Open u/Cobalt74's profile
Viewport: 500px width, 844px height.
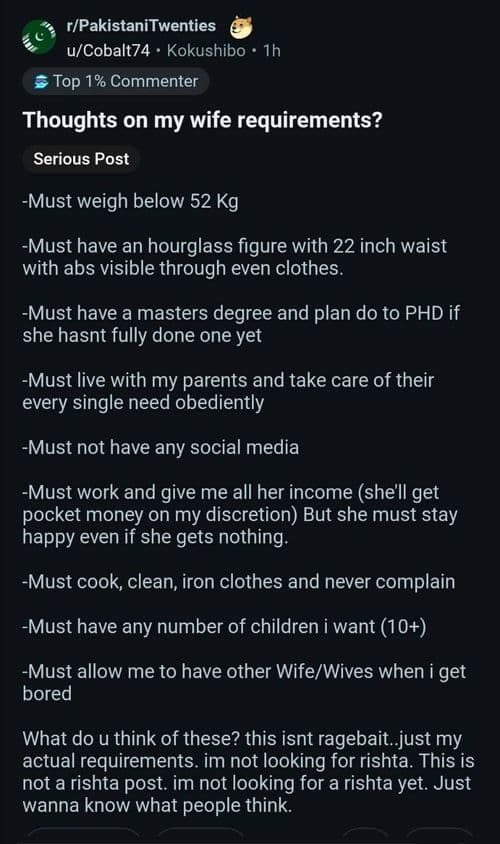click(108, 51)
